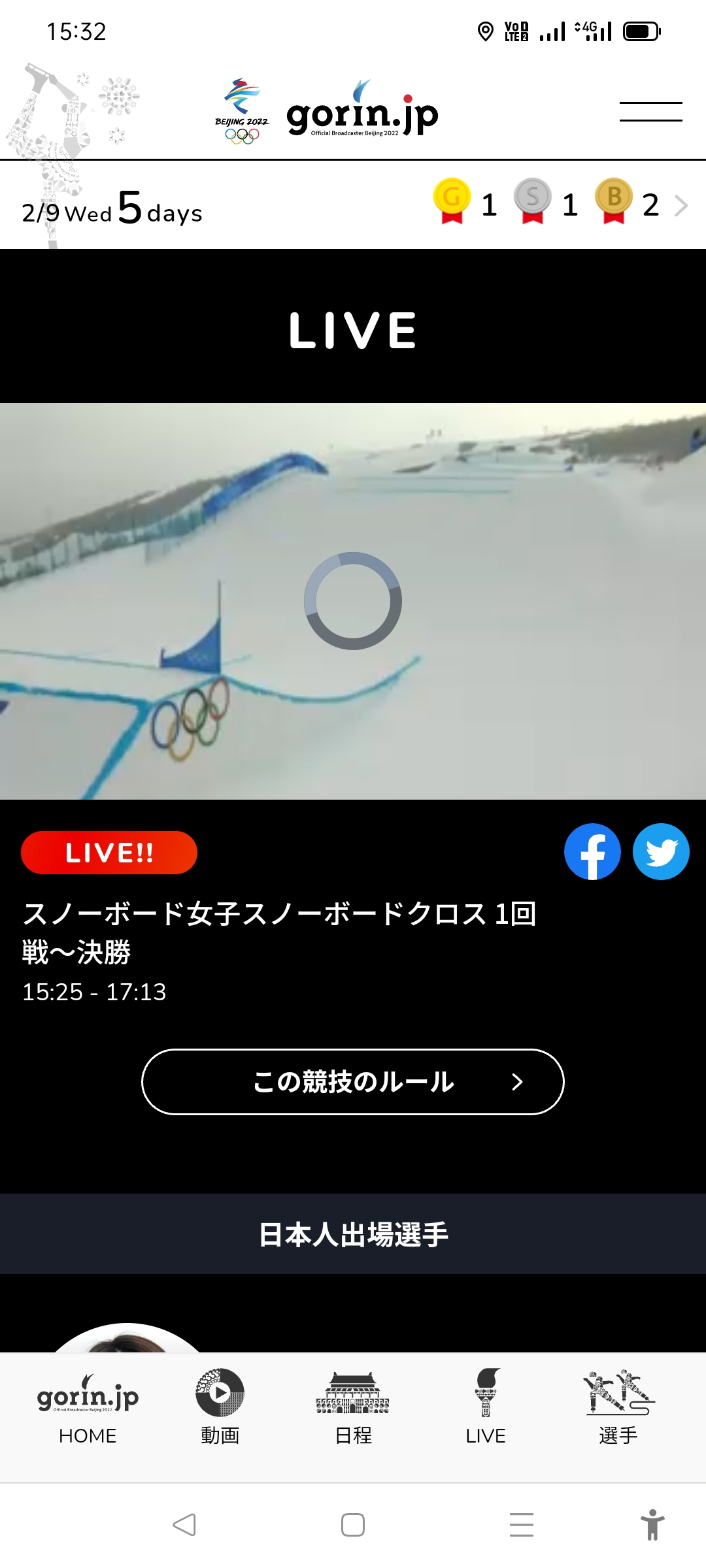Open この競技のルール button
The width and height of the screenshot is (706, 1568).
(353, 1082)
